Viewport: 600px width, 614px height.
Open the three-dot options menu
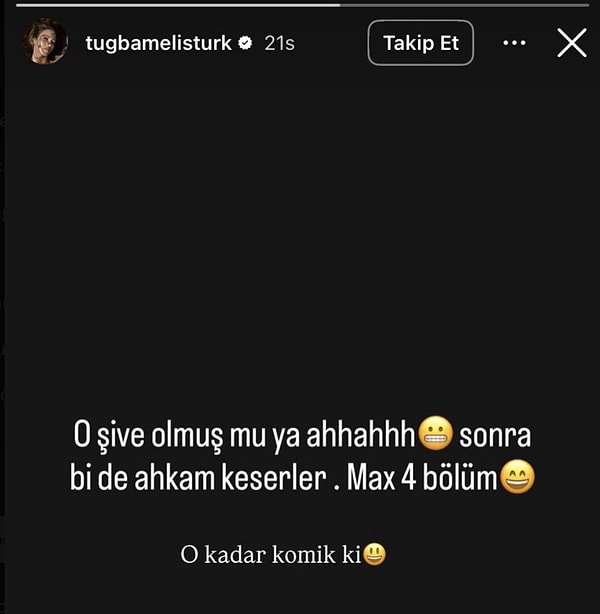click(514, 44)
